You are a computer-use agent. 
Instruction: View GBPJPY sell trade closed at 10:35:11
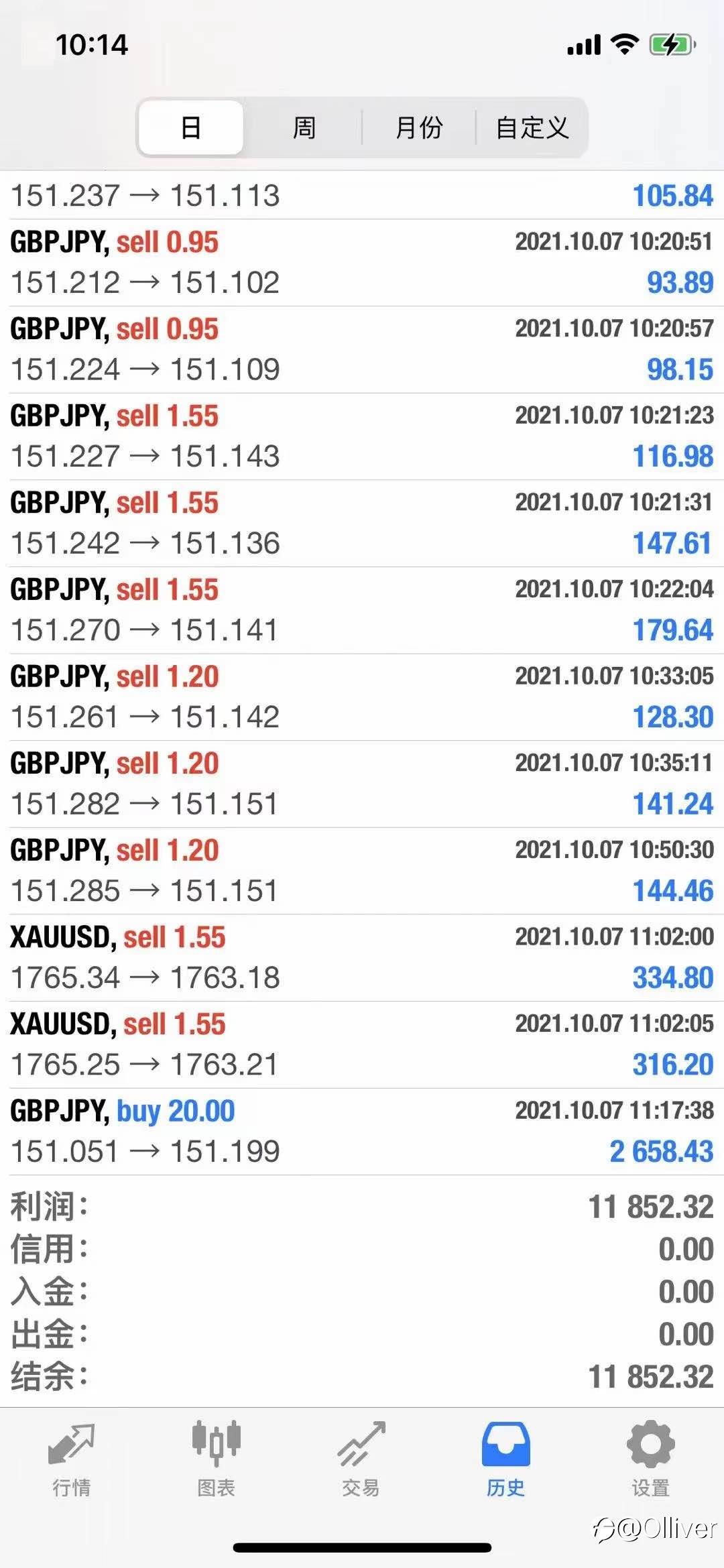[x=362, y=784]
